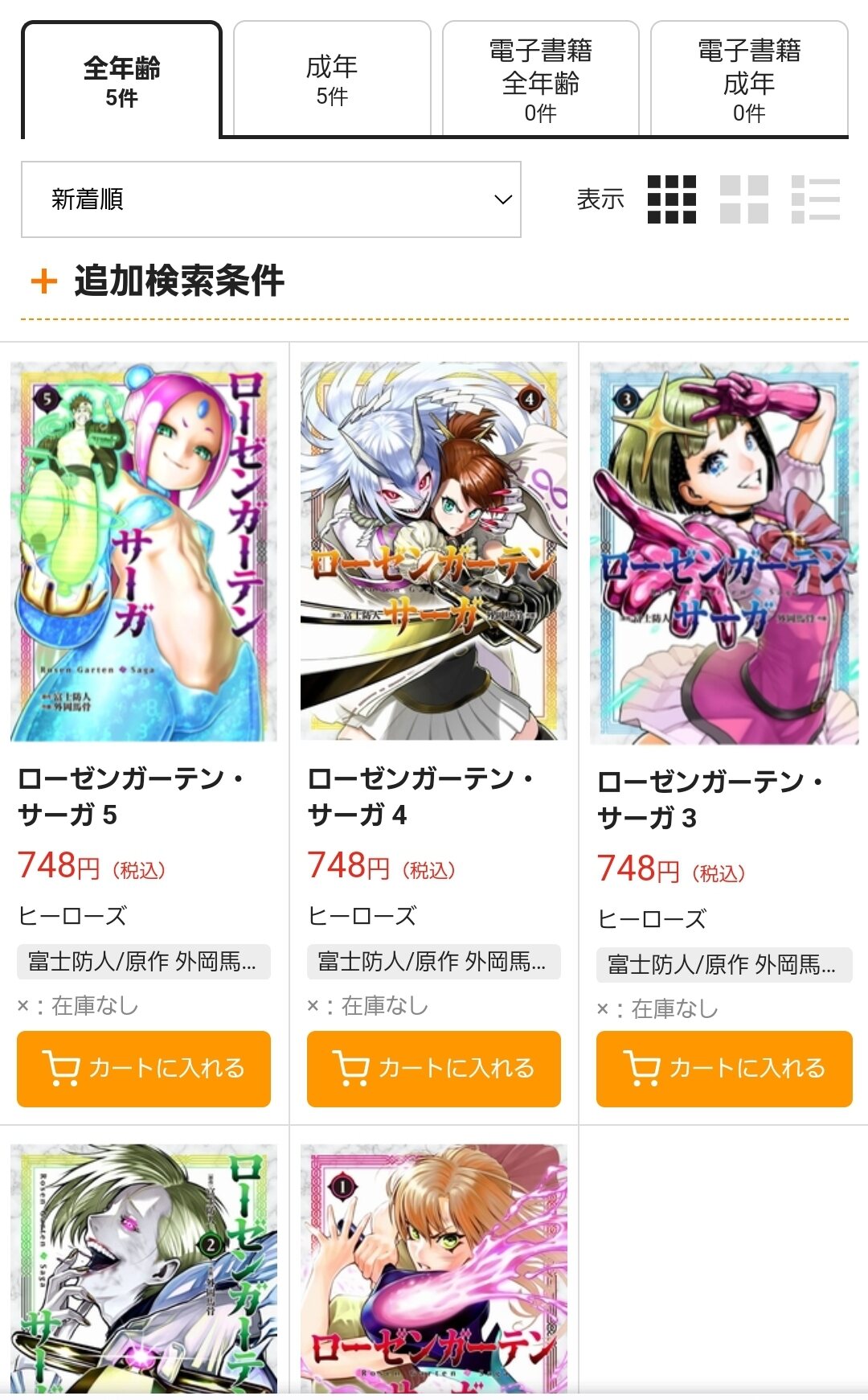Image resolution: width=868 pixels, height=1400 pixels.
Task: Open the volume 1 manga cover
Action: [434, 1269]
